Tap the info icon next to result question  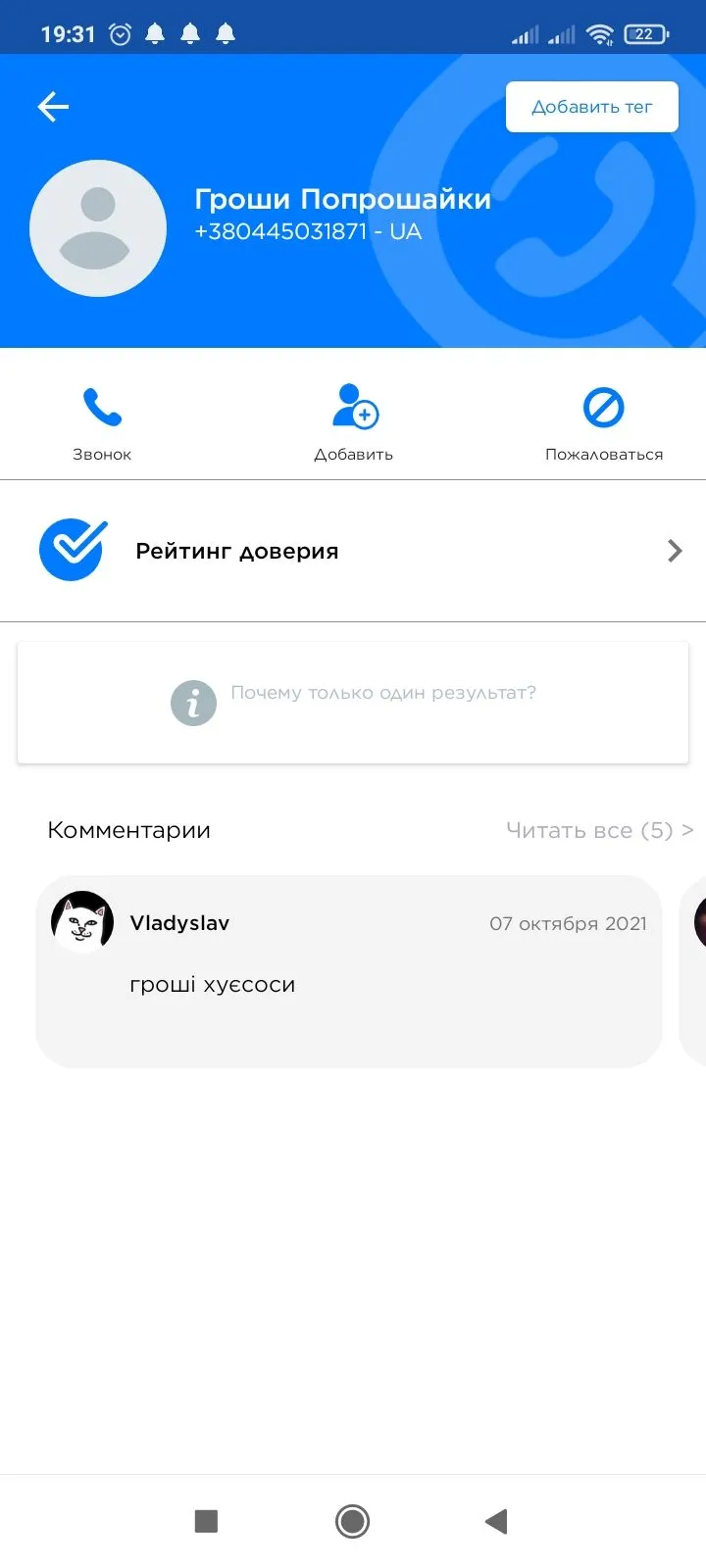point(193,703)
